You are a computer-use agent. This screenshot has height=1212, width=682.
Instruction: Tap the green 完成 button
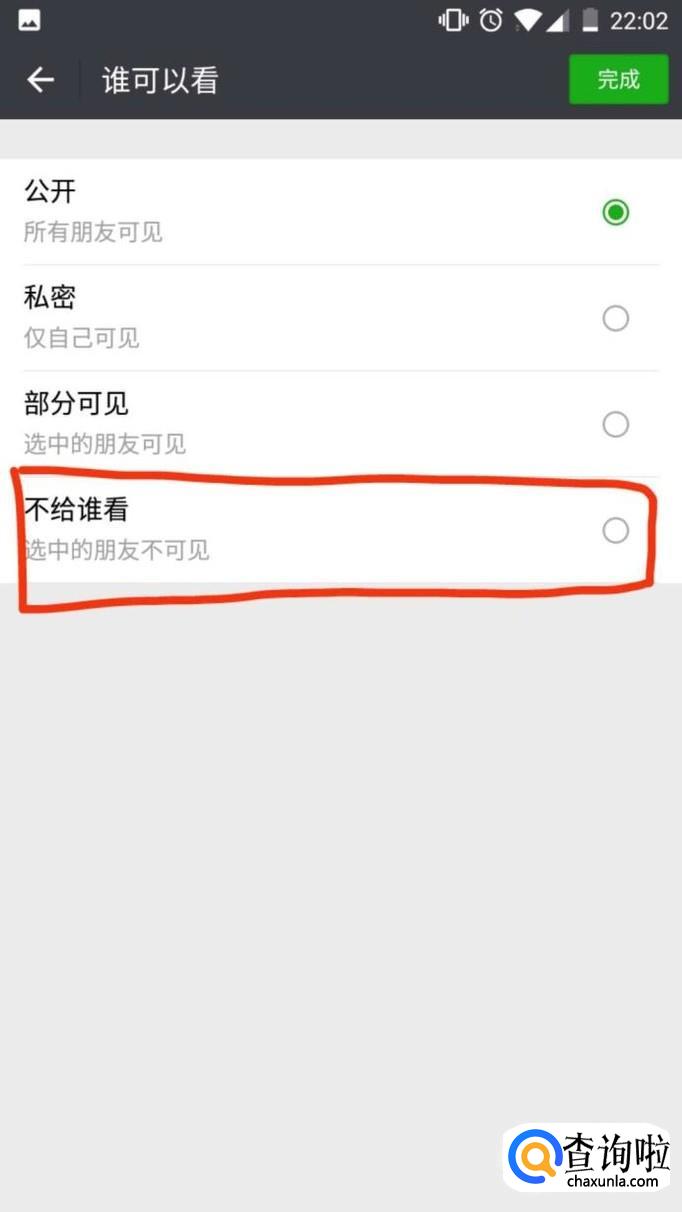point(618,79)
